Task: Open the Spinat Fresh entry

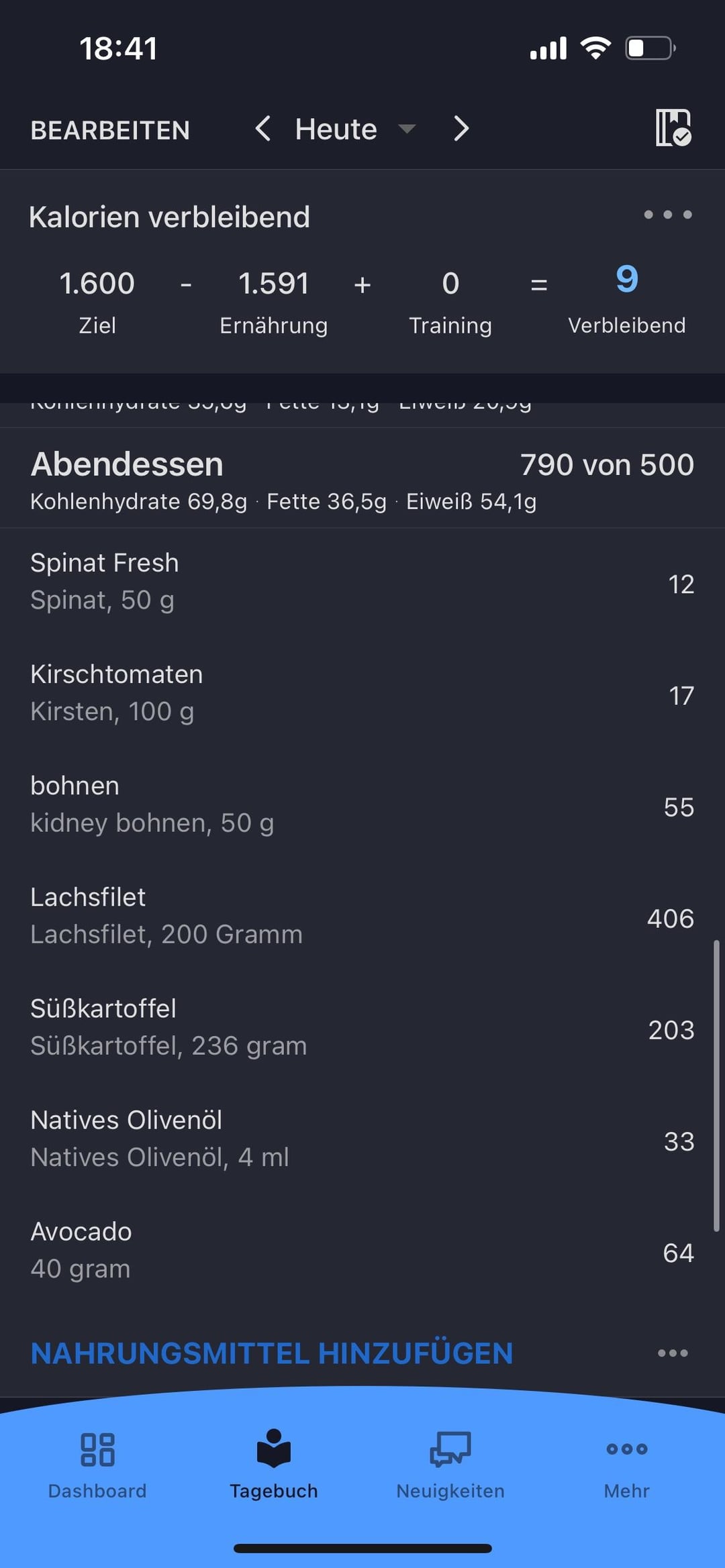Action: pyautogui.click(x=362, y=582)
